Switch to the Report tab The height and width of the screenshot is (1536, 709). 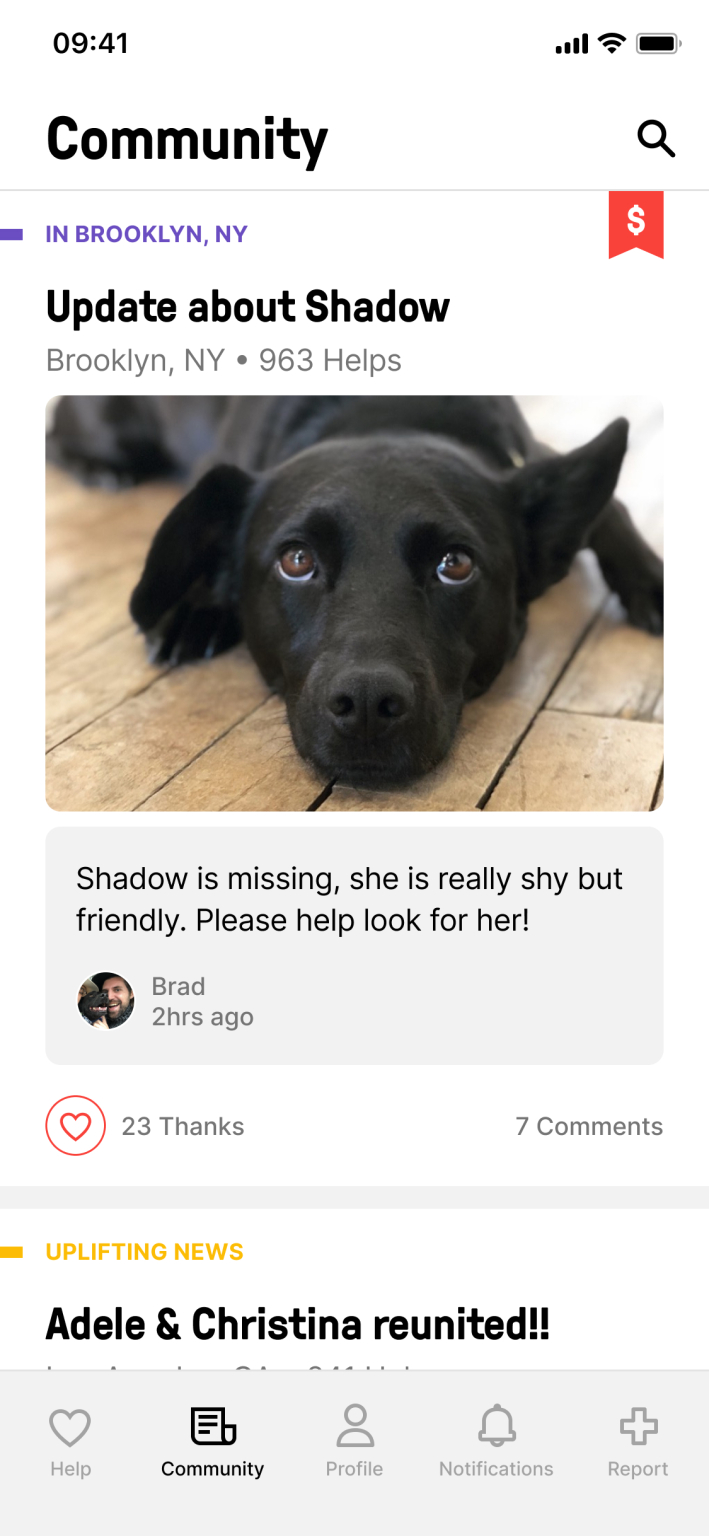[x=638, y=1441]
